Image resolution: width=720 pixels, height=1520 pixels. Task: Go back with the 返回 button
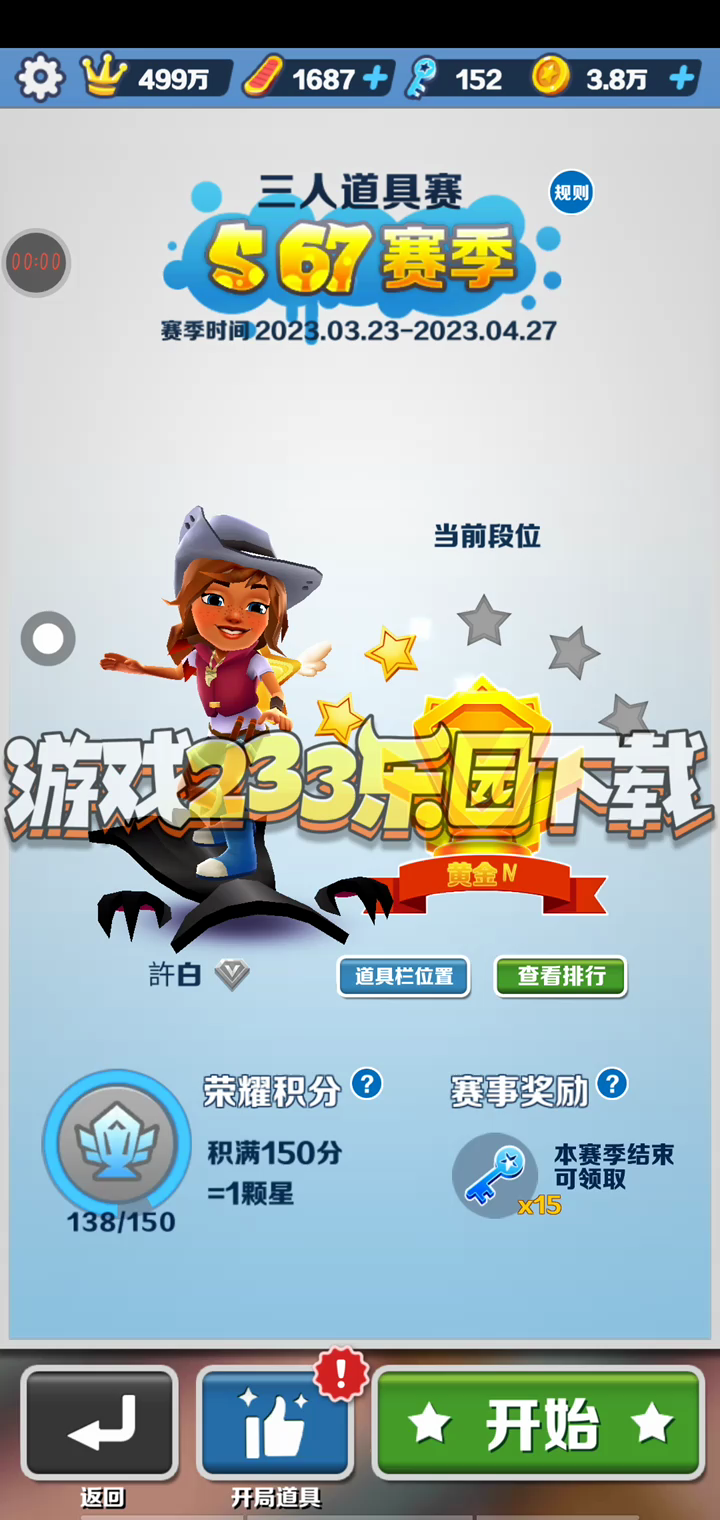point(100,1423)
